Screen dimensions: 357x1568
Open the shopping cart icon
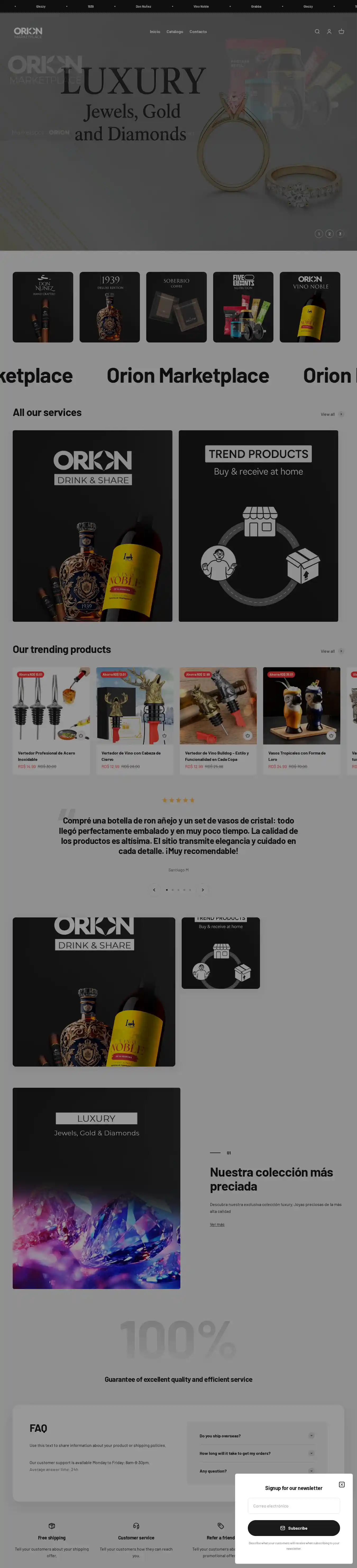(x=341, y=32)
